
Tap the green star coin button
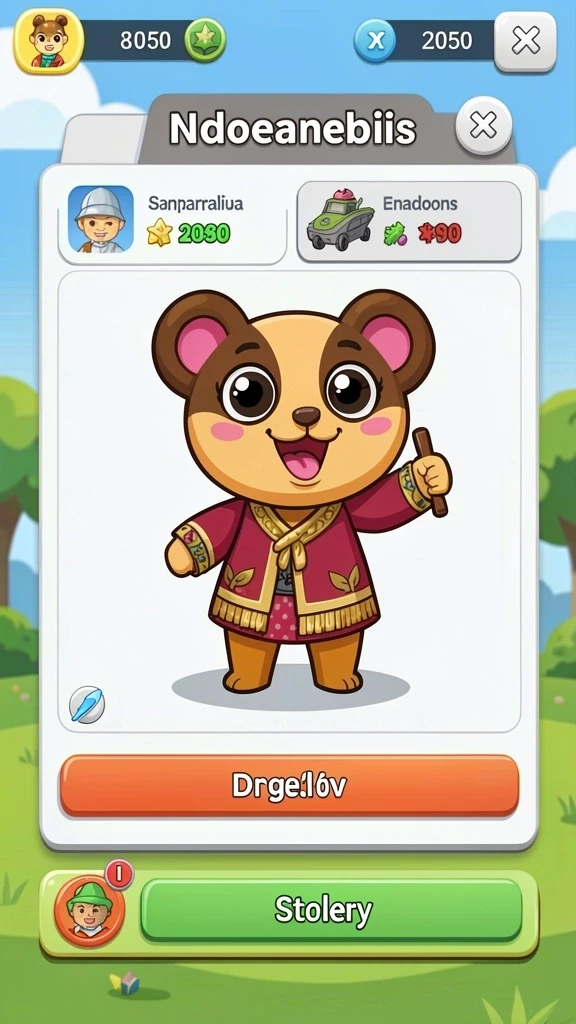pos(205,40)
